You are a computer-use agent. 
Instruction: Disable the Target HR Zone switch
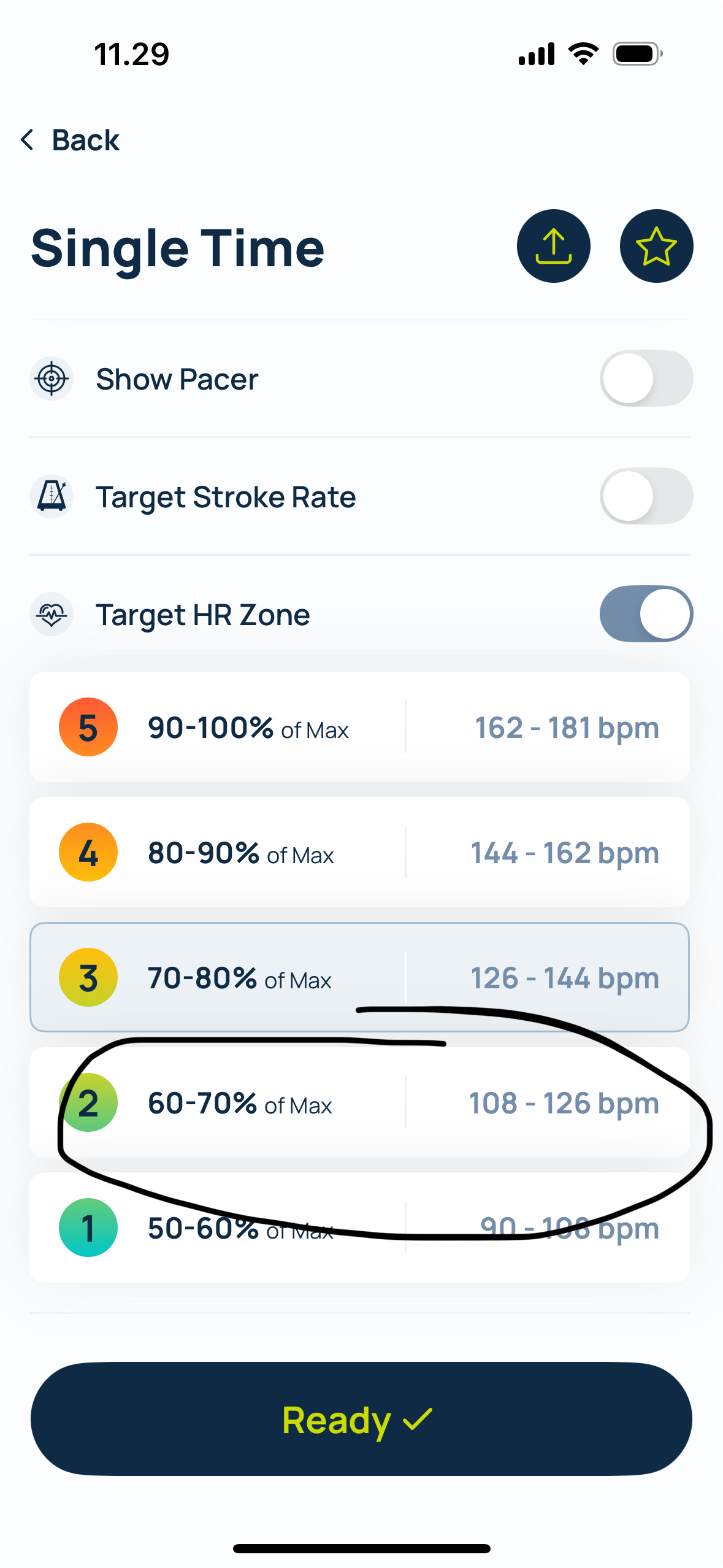(x=646, y=614)
